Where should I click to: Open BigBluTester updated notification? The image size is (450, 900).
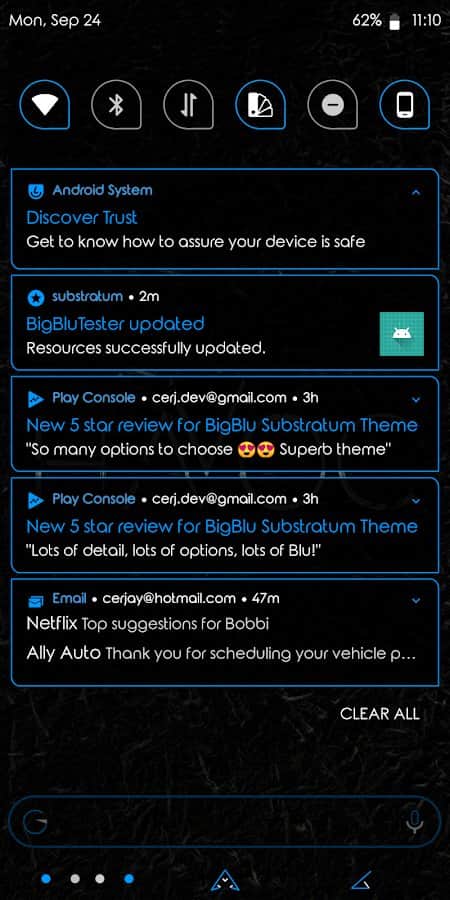coord(225,323)
